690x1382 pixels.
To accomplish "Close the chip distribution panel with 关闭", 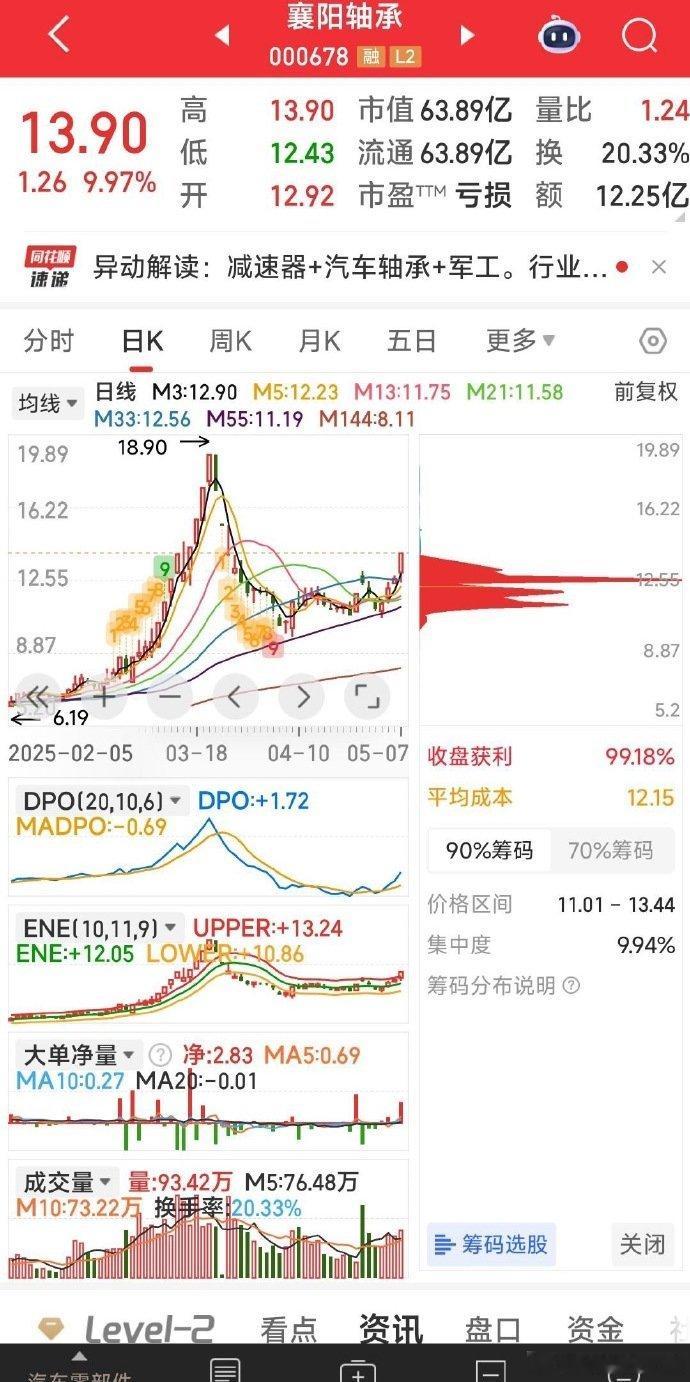I will (642, 1244).
